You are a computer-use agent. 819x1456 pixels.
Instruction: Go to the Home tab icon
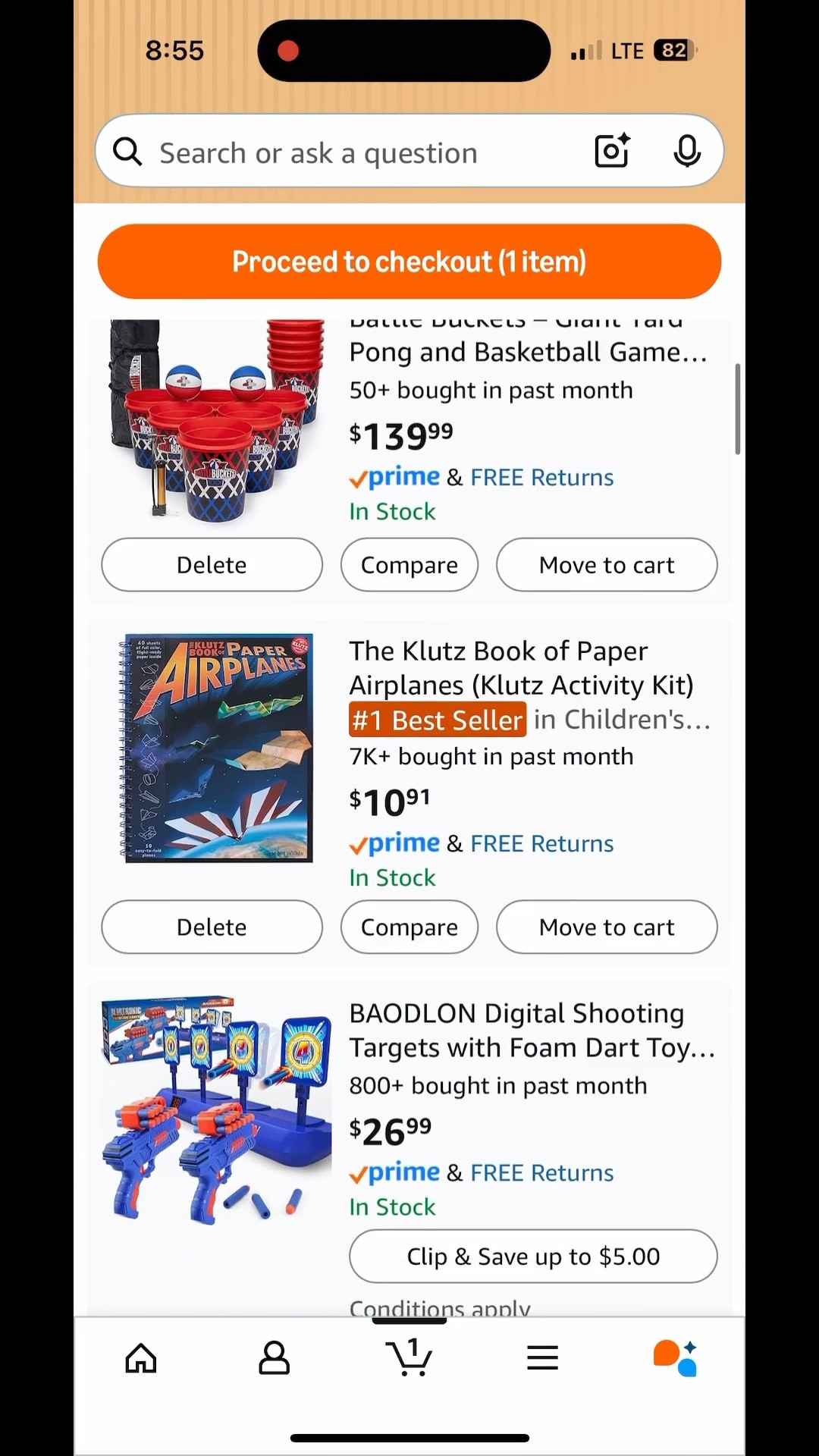(x=143, y=1357)
